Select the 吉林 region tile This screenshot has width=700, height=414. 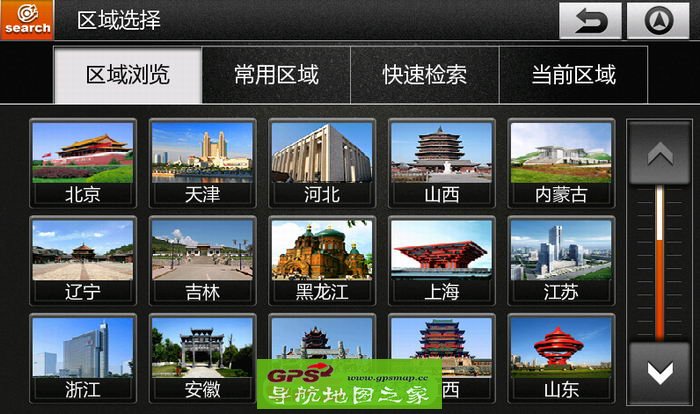[202, 261]
